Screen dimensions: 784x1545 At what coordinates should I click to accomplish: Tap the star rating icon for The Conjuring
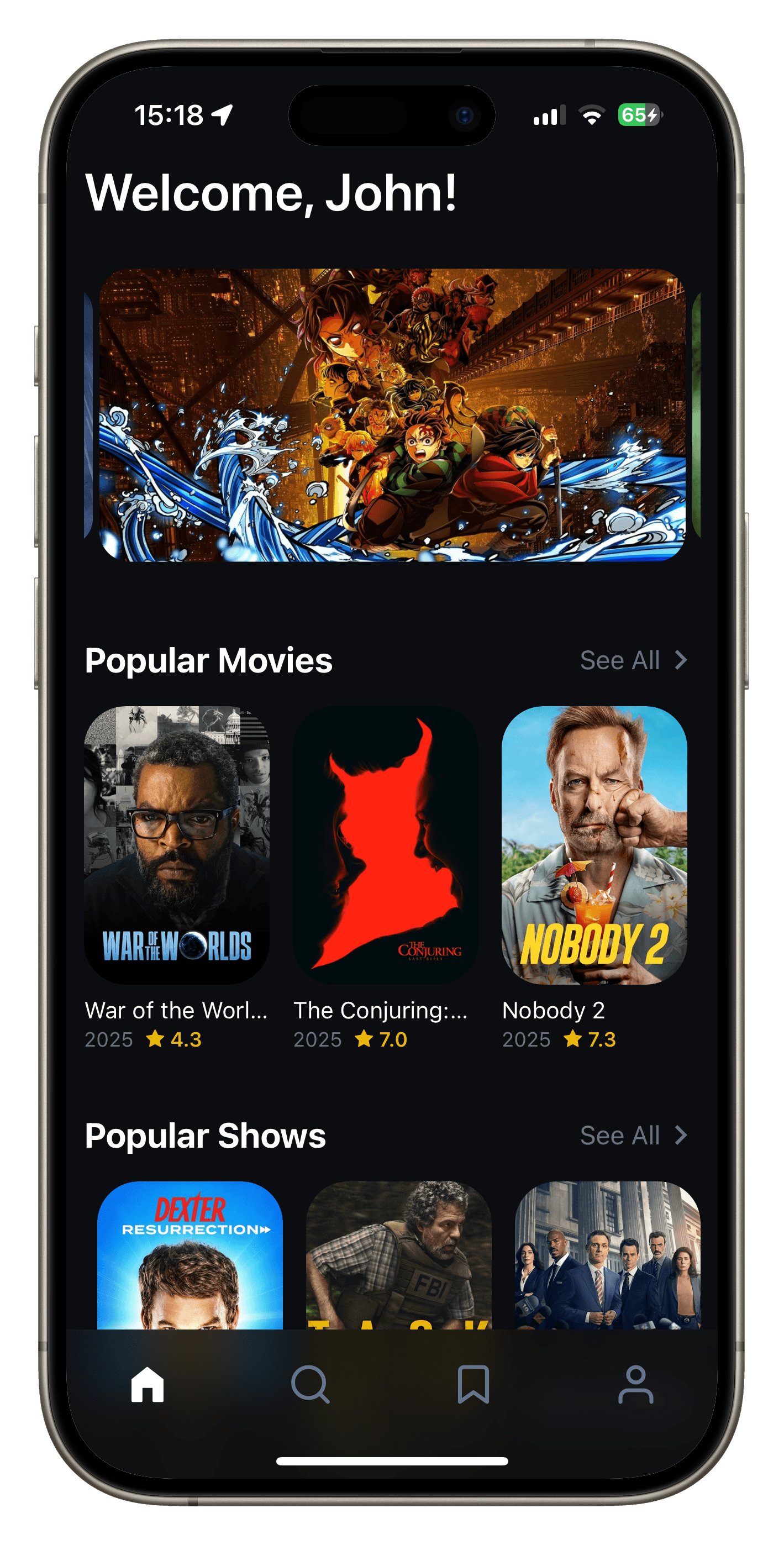pos(364,1039)
